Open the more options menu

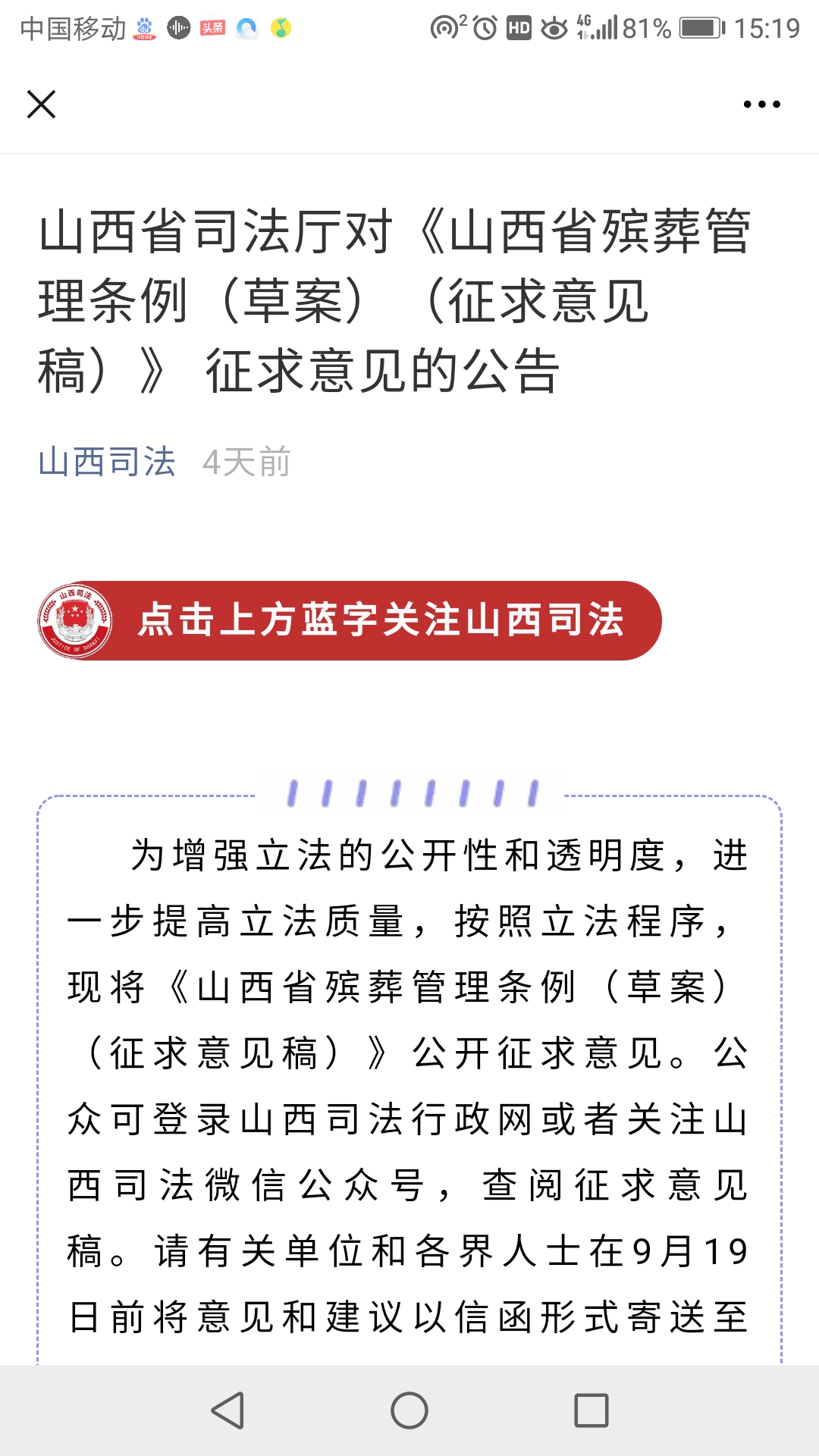pyautogui.click(x=761, y=105)
